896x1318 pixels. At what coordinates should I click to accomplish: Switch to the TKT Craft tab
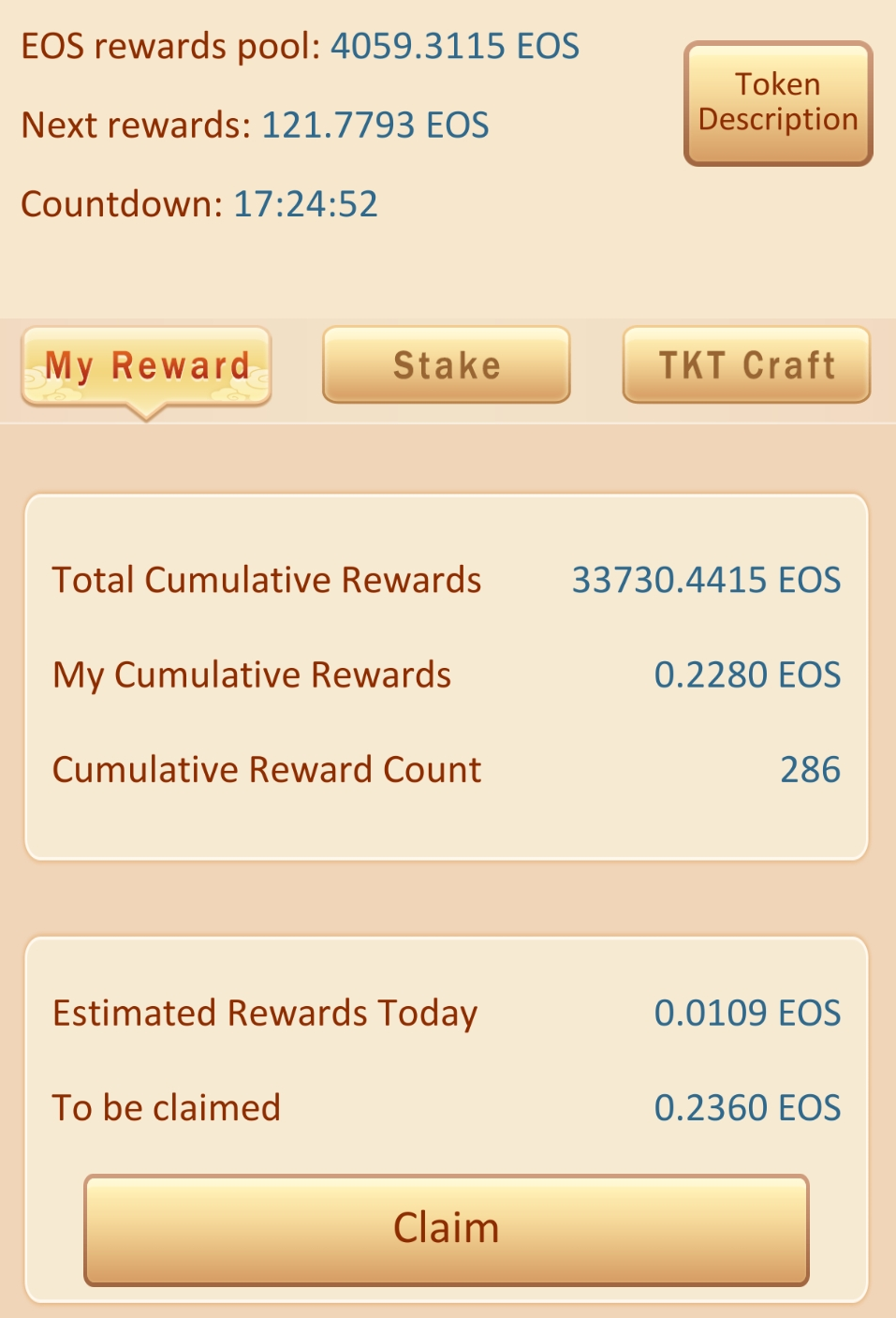tap(746, 365)
